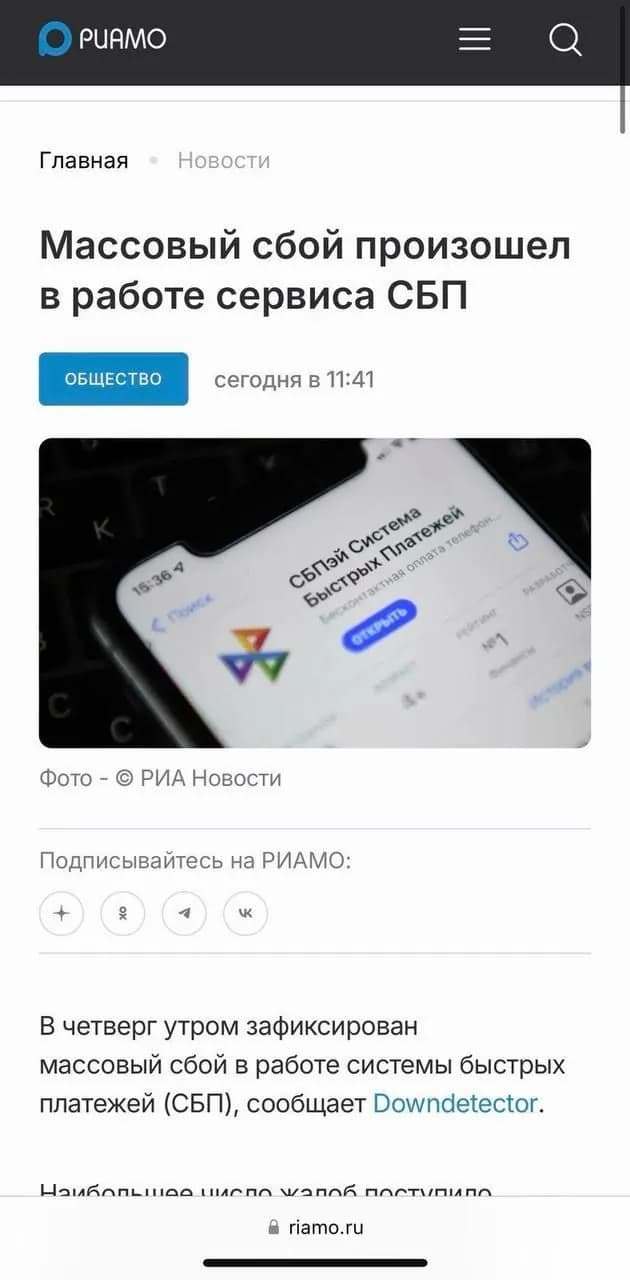This screenshot has width=630, height=1280.
Task: Go to the Новости breadcrumb section
Action: 224,160
